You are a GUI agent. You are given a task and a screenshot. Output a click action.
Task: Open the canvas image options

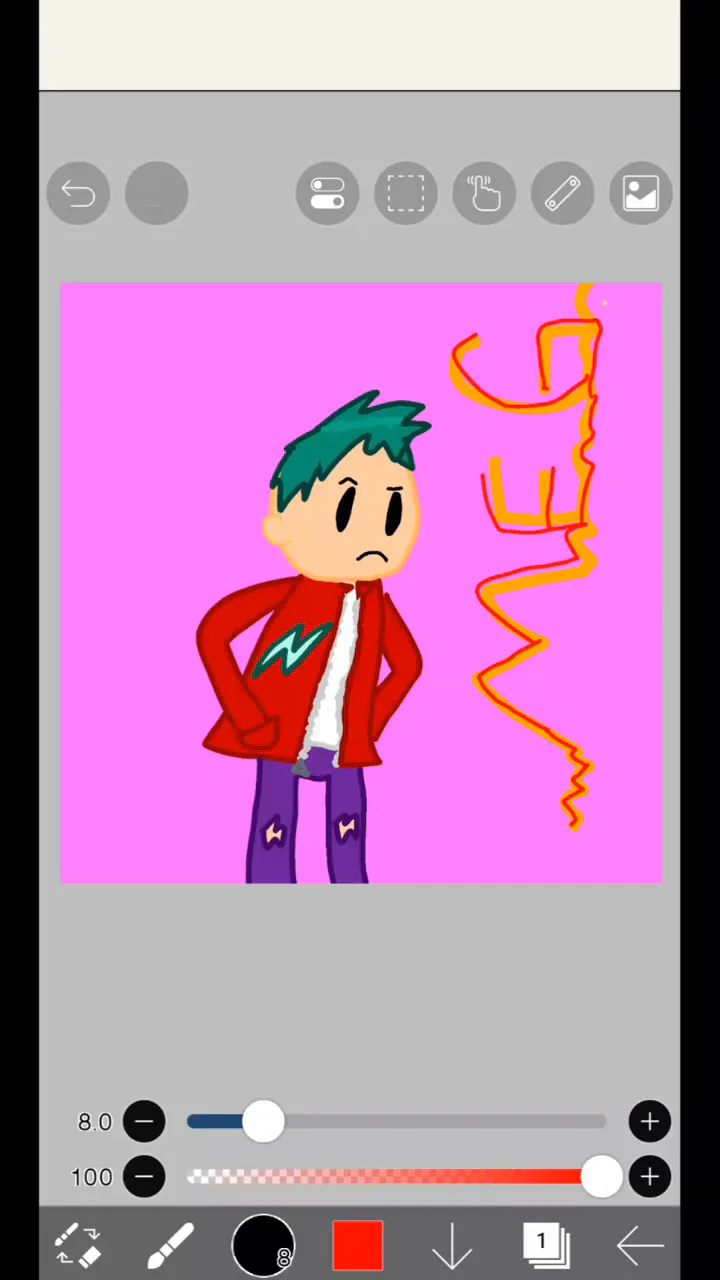(x=640, y=193)
